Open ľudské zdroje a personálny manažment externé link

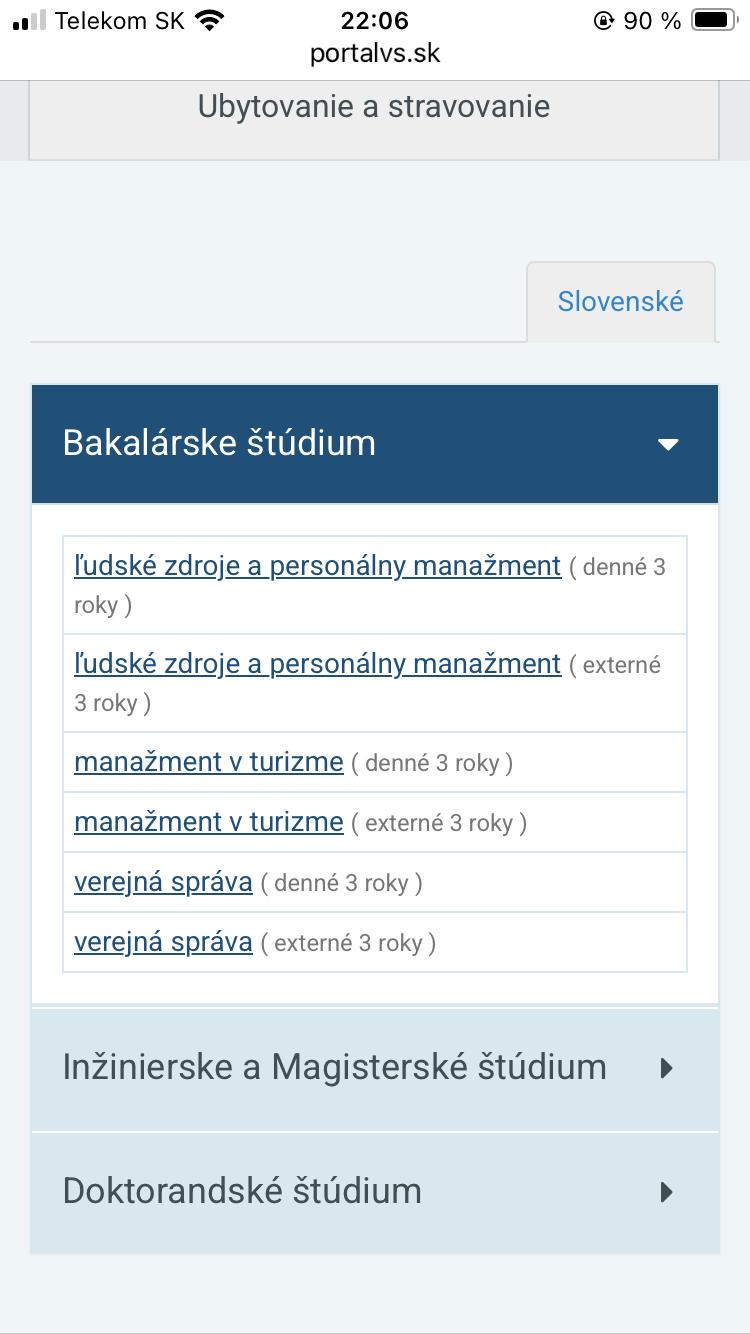(x=317, y=664)
